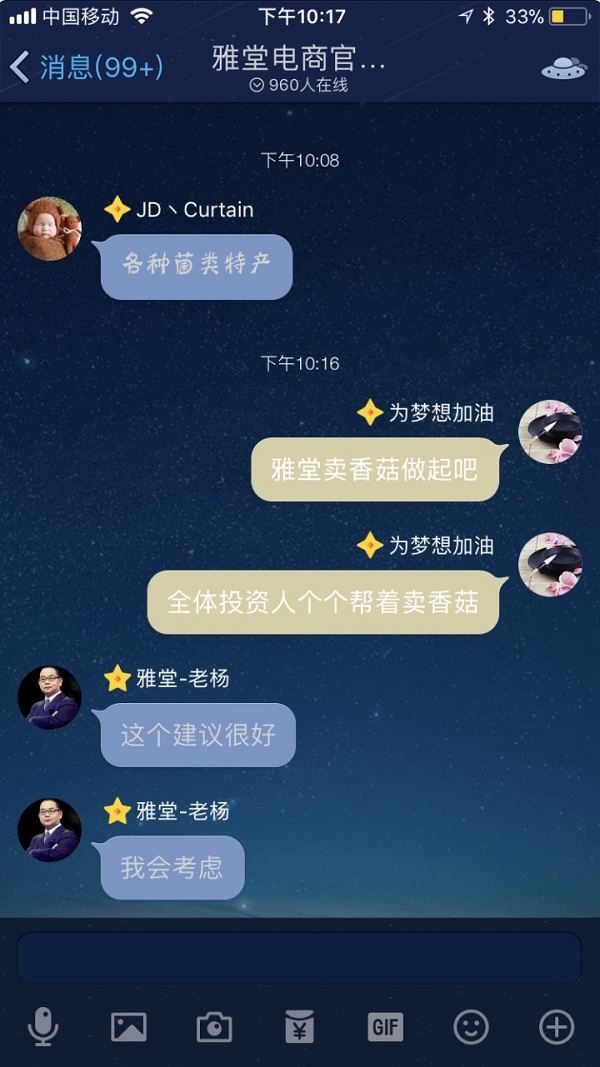
Task: Expand more options with the plus icon
Action: click(556, 1027)
